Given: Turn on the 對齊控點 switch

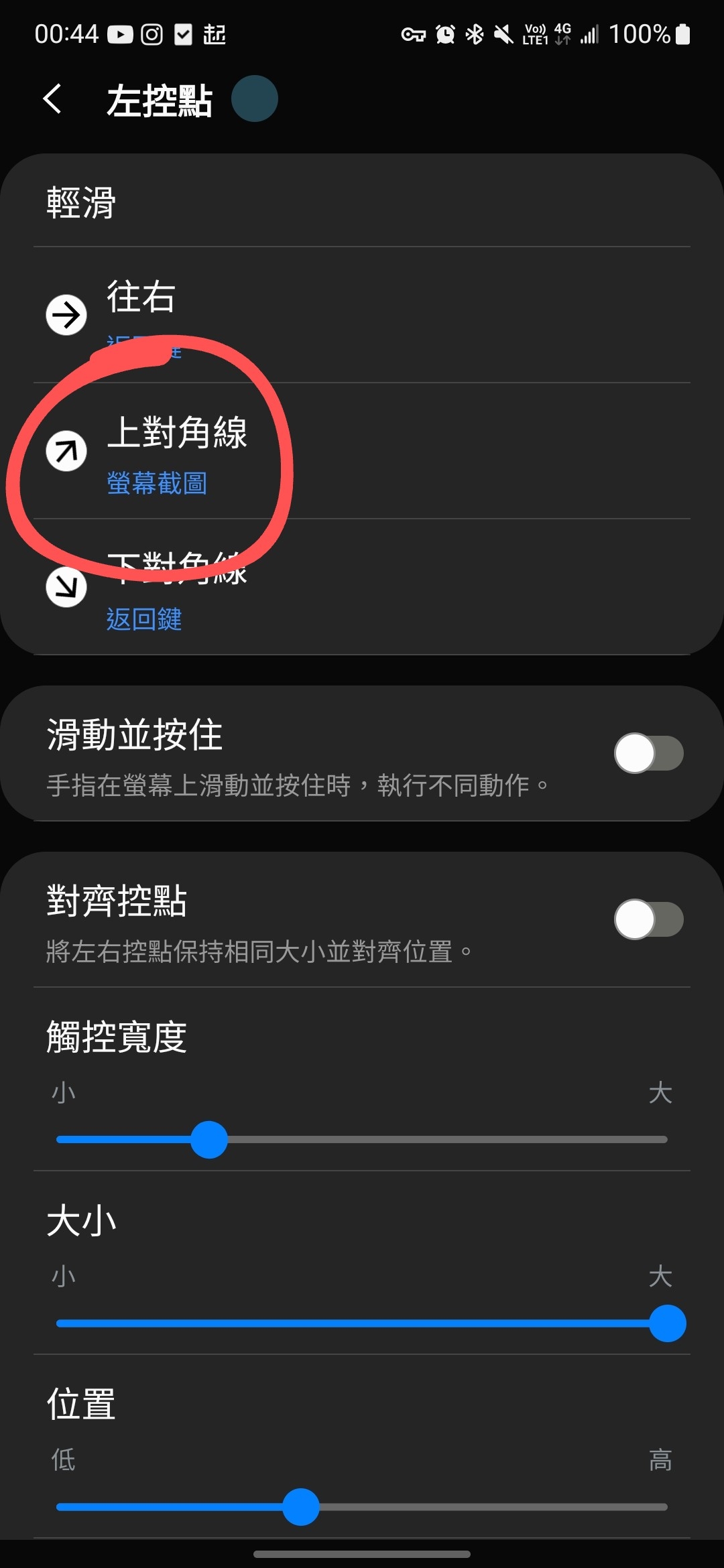Looking at the screenshot, I should 648,919.
